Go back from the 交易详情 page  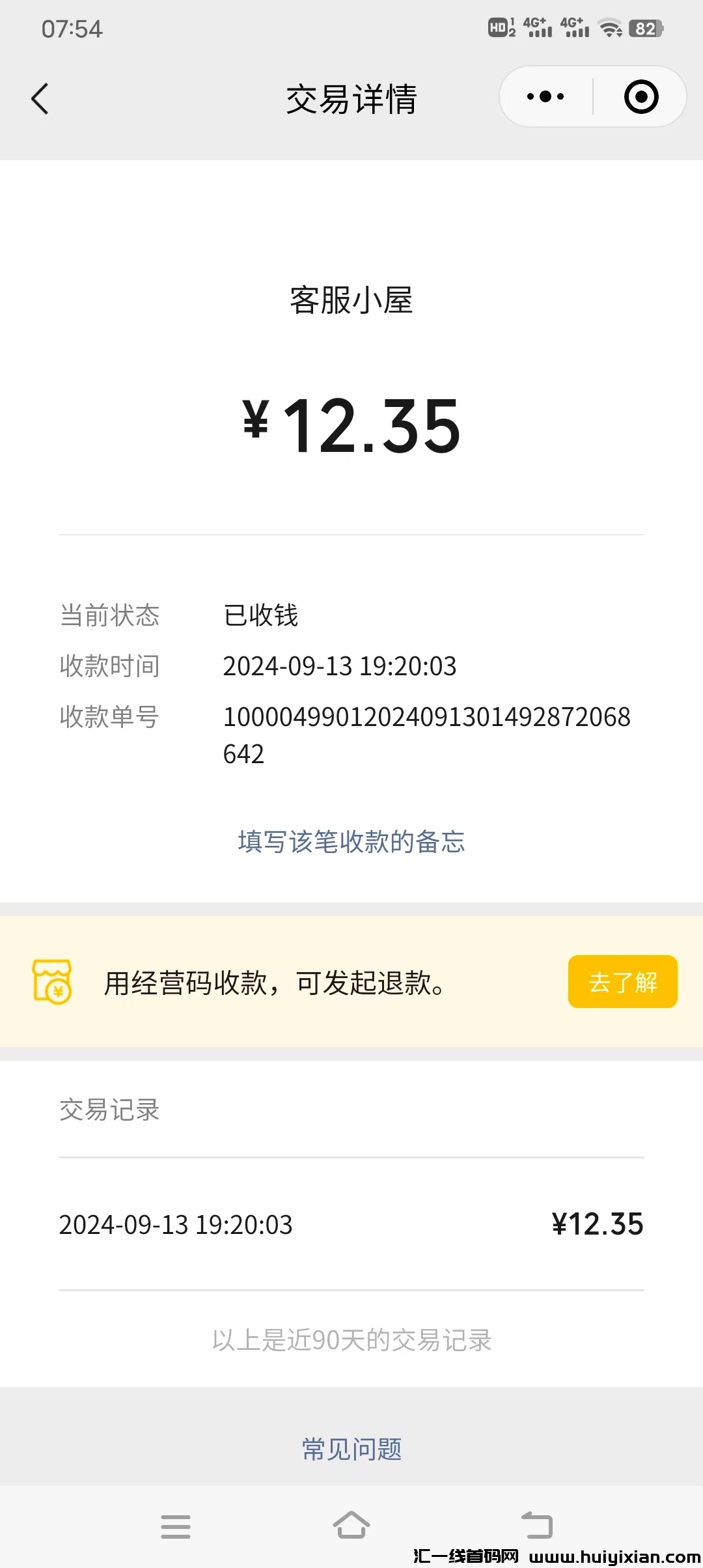[x=40, y=99]
